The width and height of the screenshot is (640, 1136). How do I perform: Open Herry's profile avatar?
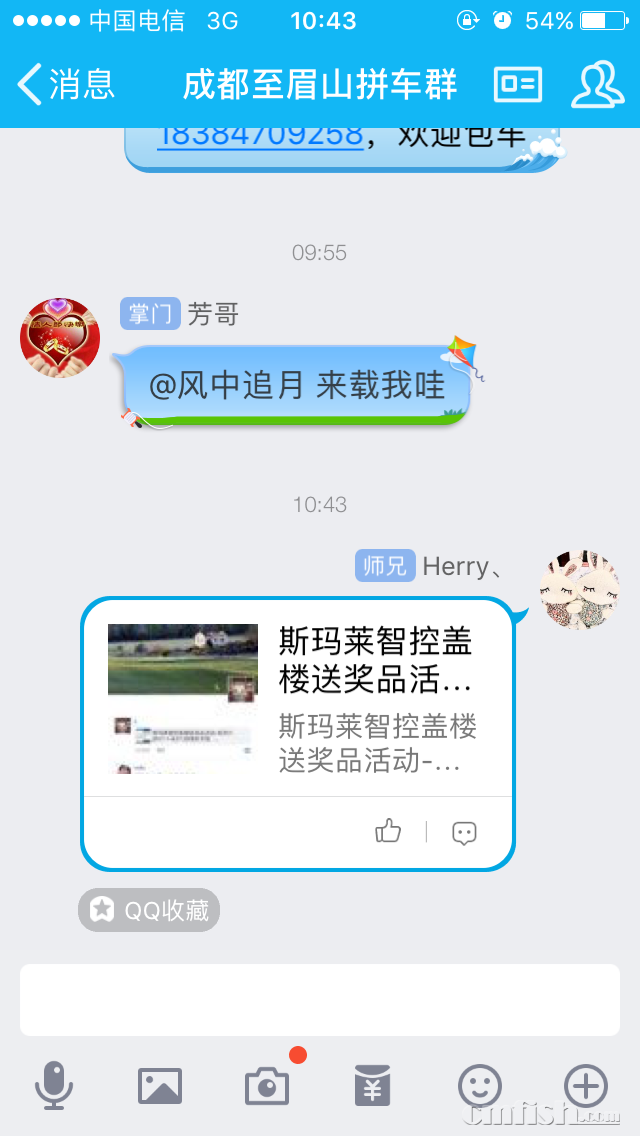[579, 589]
